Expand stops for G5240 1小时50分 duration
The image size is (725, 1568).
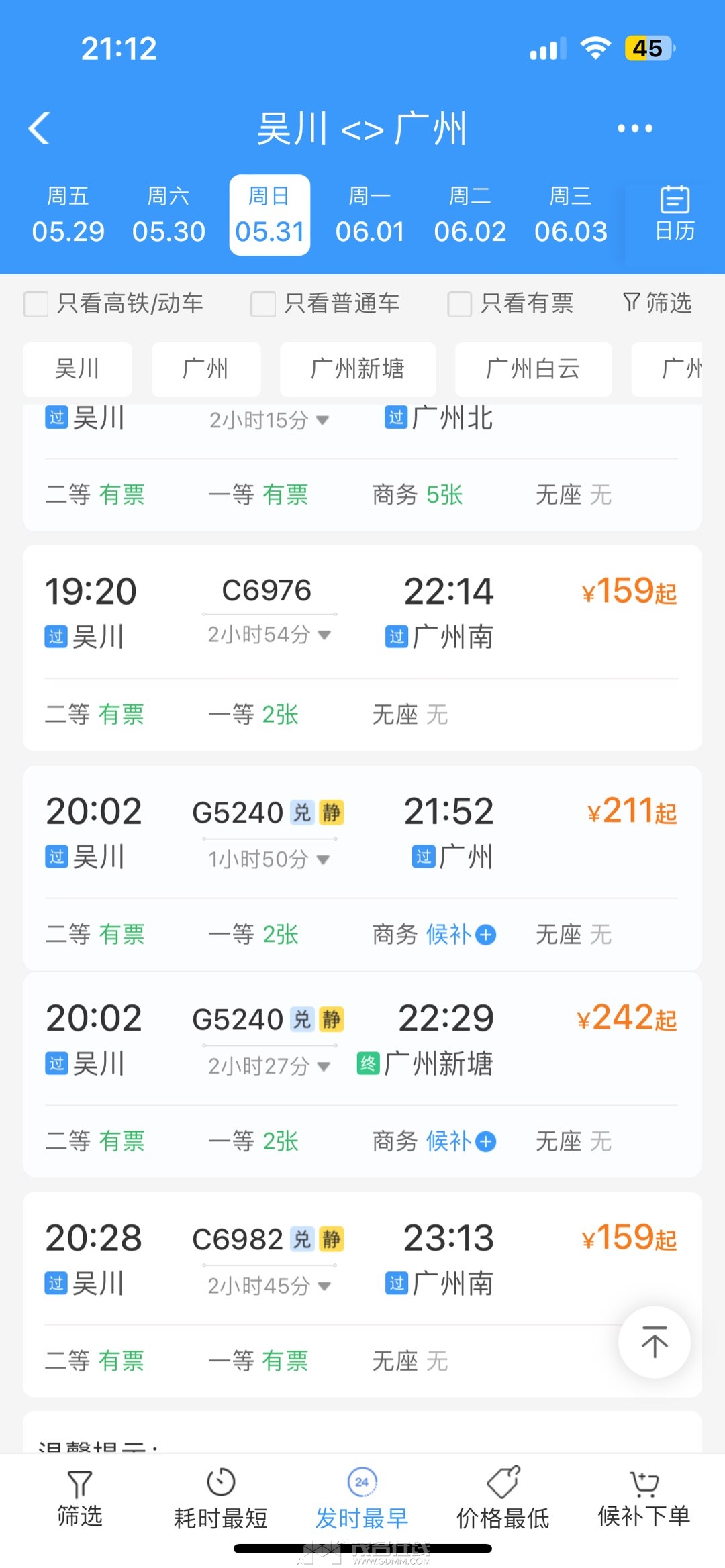pyautogui.click(x=269, y=859)
